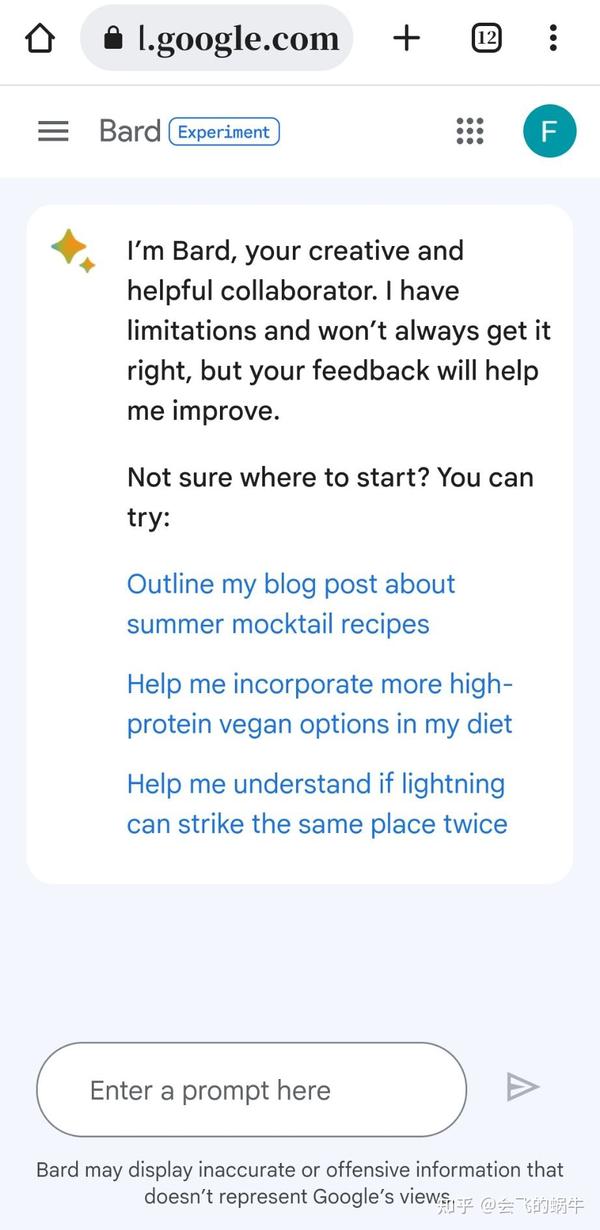
Task: Open the tab switcher showing 12 tabs
Action: 486,39
